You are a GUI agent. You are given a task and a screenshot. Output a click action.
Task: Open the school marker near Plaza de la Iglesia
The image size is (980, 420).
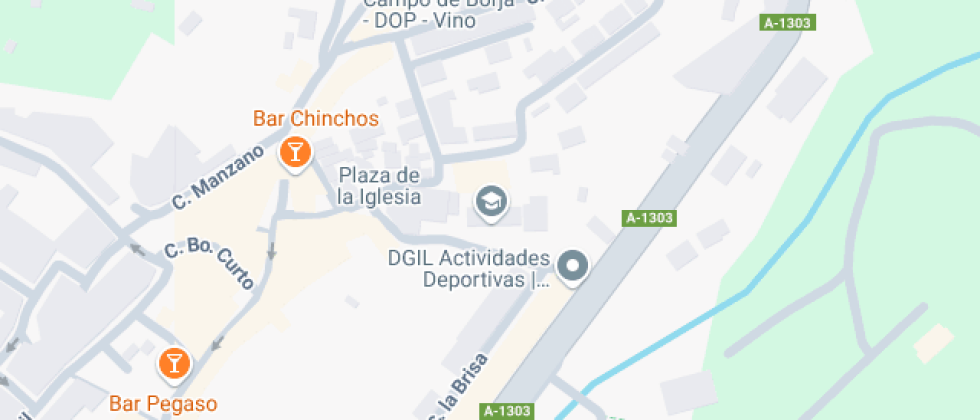tap(491, 202)
